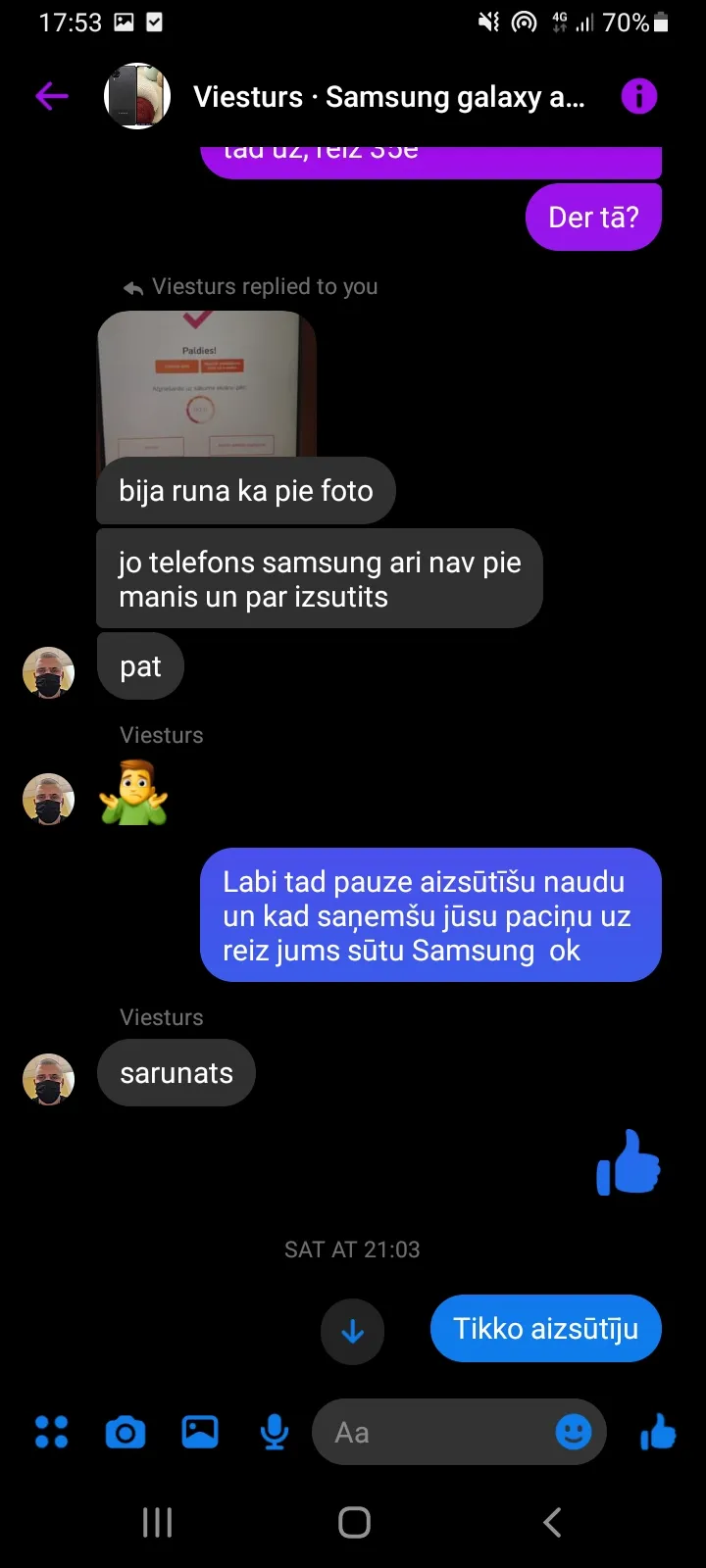The height and width of the screenshot is (1568, 706).
Task: Open the emoji picker smiley
Action: (574, 1432)
